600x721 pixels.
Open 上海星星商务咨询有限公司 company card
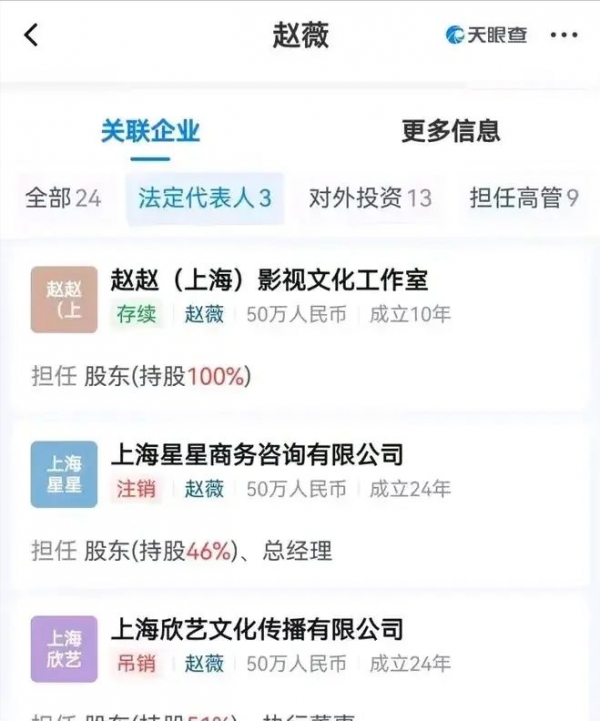click(x=257, y=456)
